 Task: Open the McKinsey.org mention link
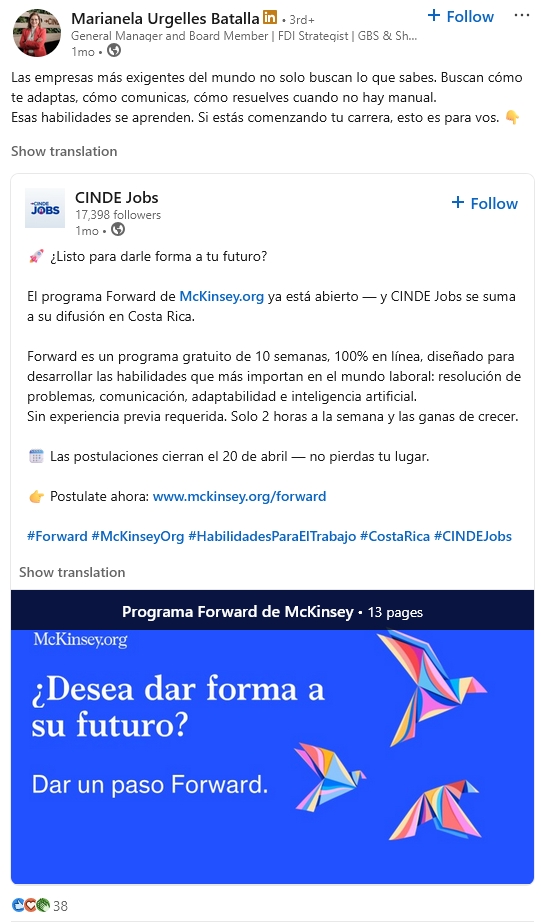pyautogui.click(x=221, y=296)
